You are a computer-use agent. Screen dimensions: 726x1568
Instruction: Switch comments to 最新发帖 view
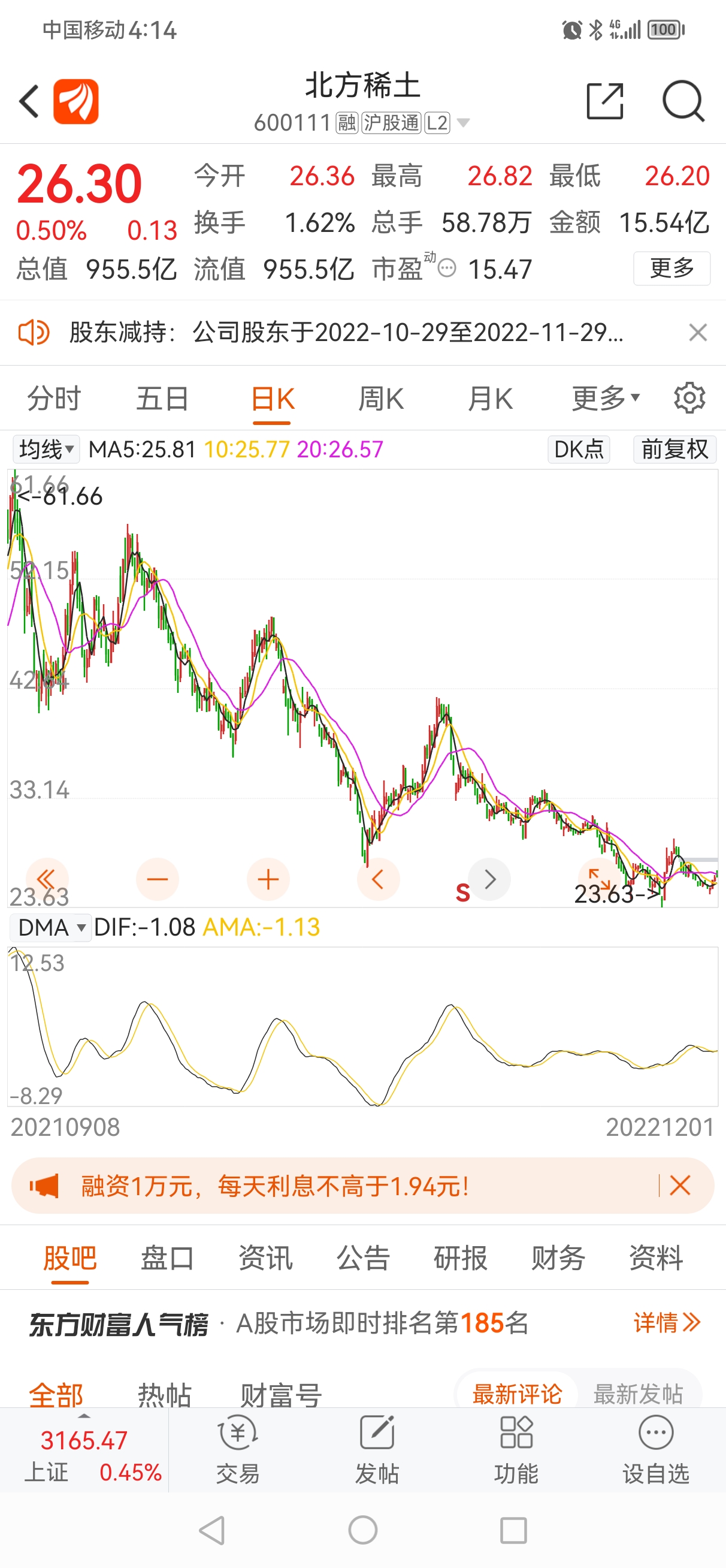(640, 1394)
